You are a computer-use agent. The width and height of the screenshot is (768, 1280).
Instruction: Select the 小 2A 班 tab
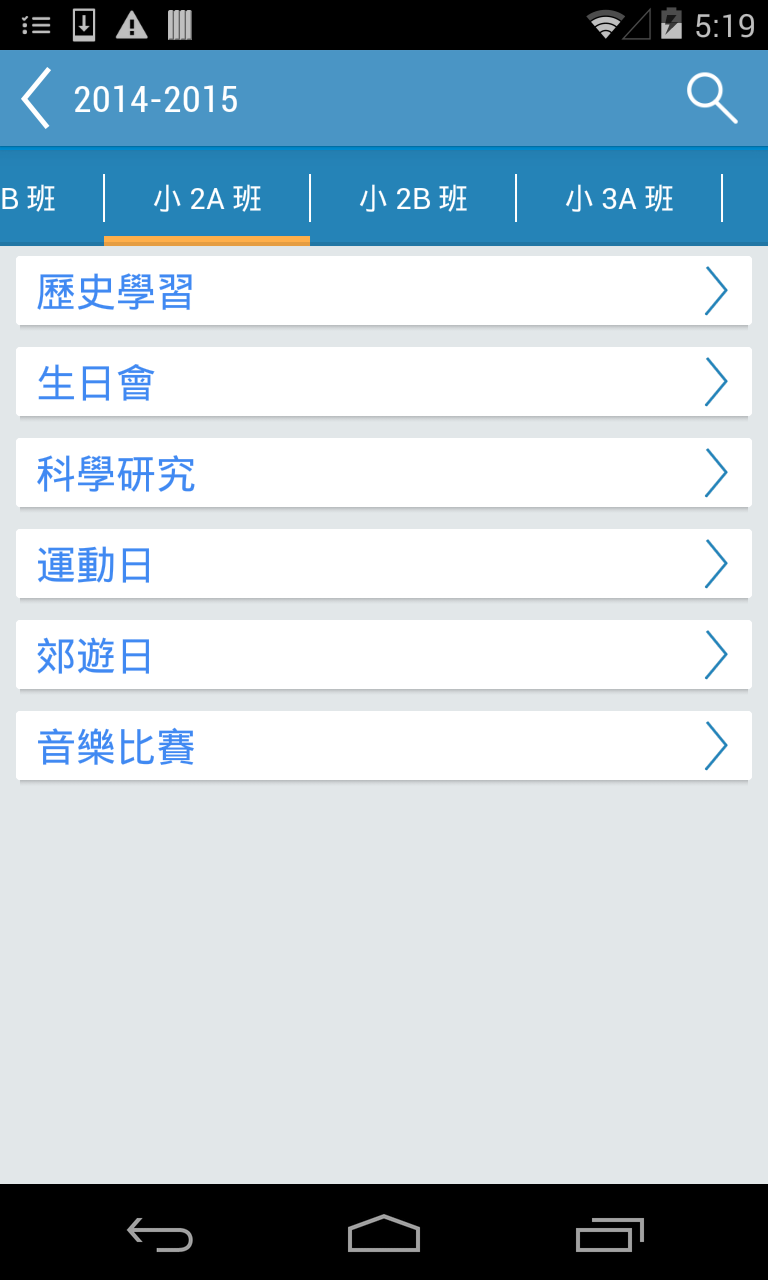point(207,198)
